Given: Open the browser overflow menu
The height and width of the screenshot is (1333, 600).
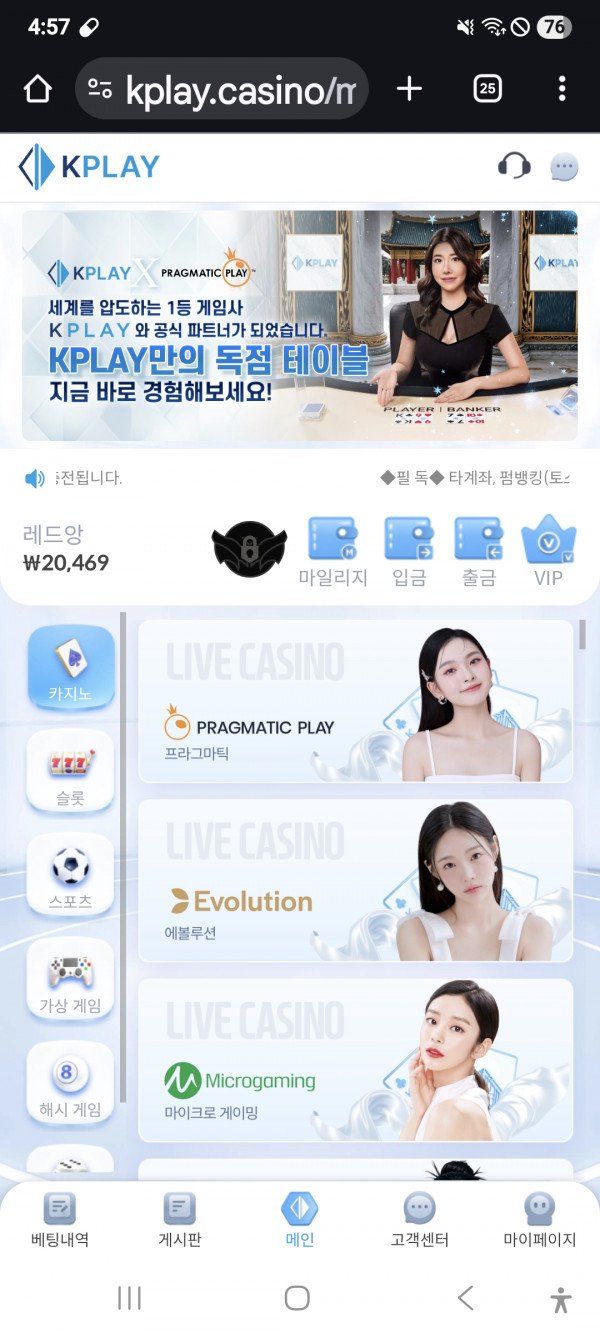Looking at the screenshot, I should [x=562, y=88].
